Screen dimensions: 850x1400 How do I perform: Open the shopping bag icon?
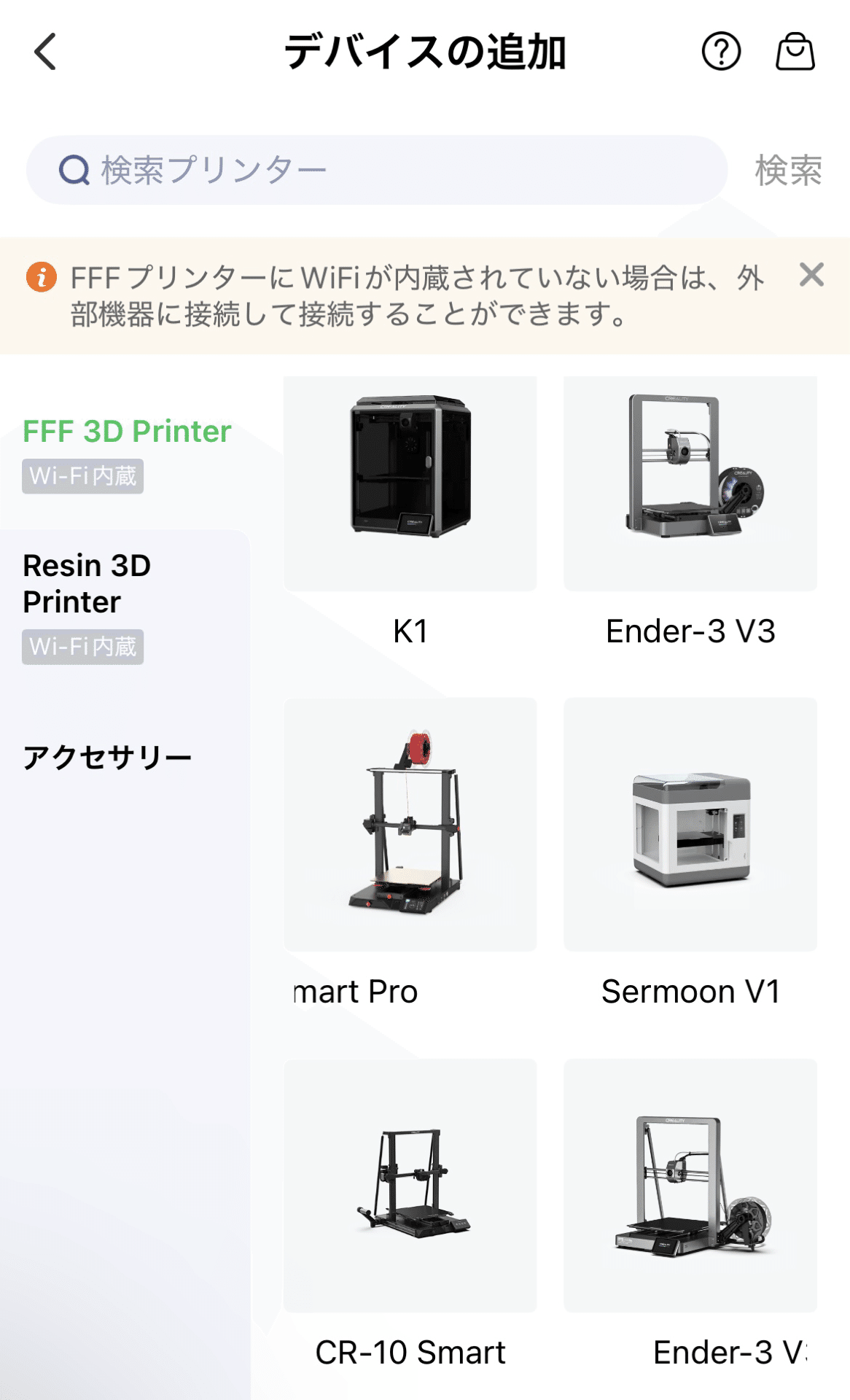(795, 52)
